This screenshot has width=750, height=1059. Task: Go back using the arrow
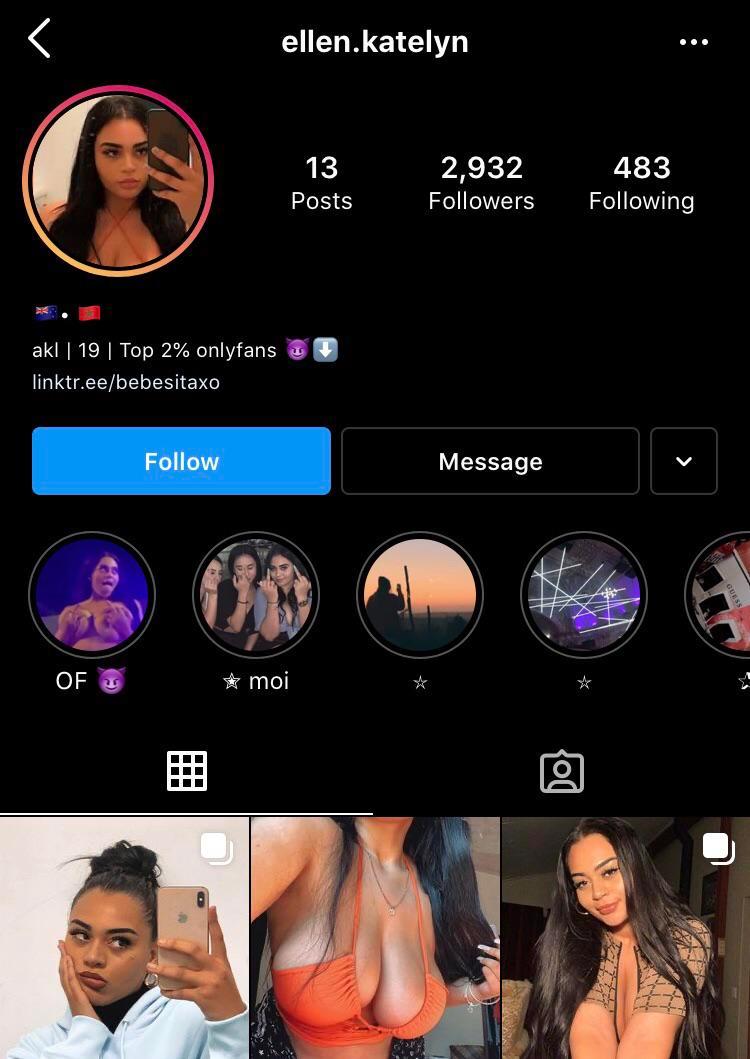39,40
